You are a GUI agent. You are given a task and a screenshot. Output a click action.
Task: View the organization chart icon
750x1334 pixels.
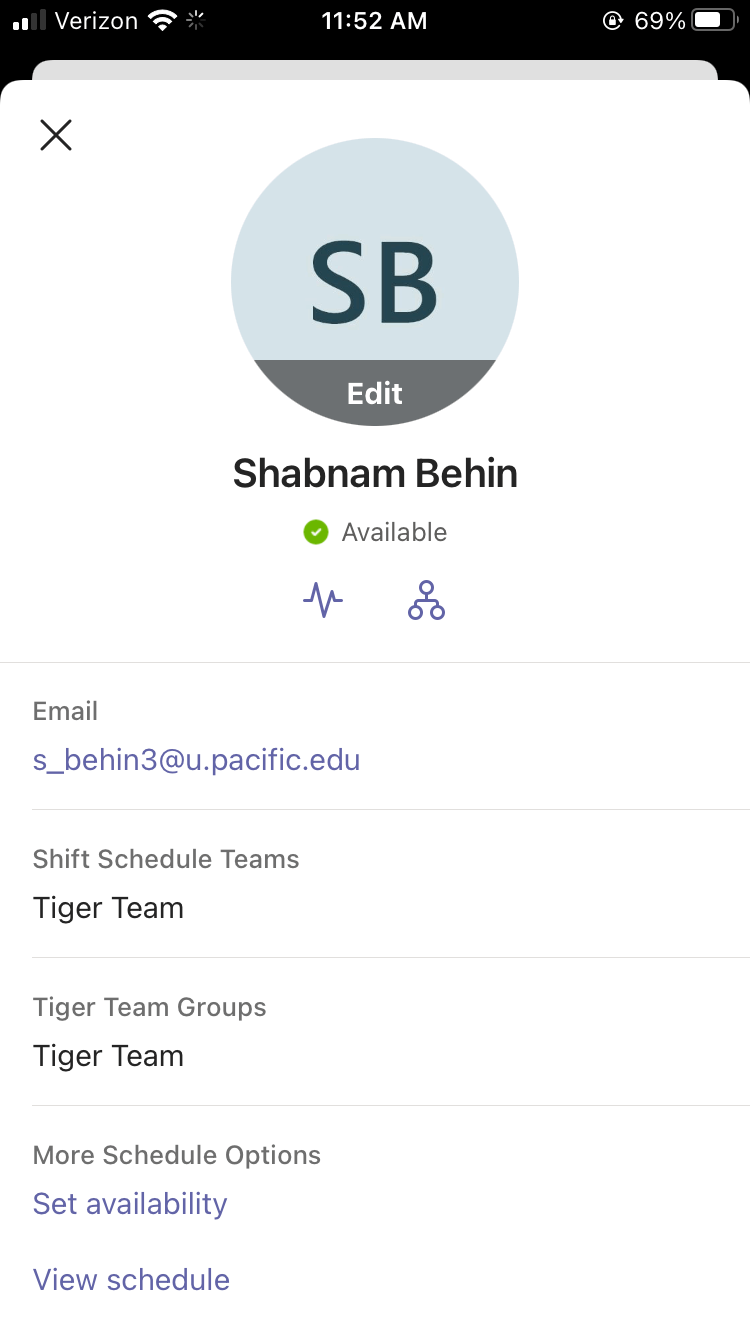click(426, 600)
